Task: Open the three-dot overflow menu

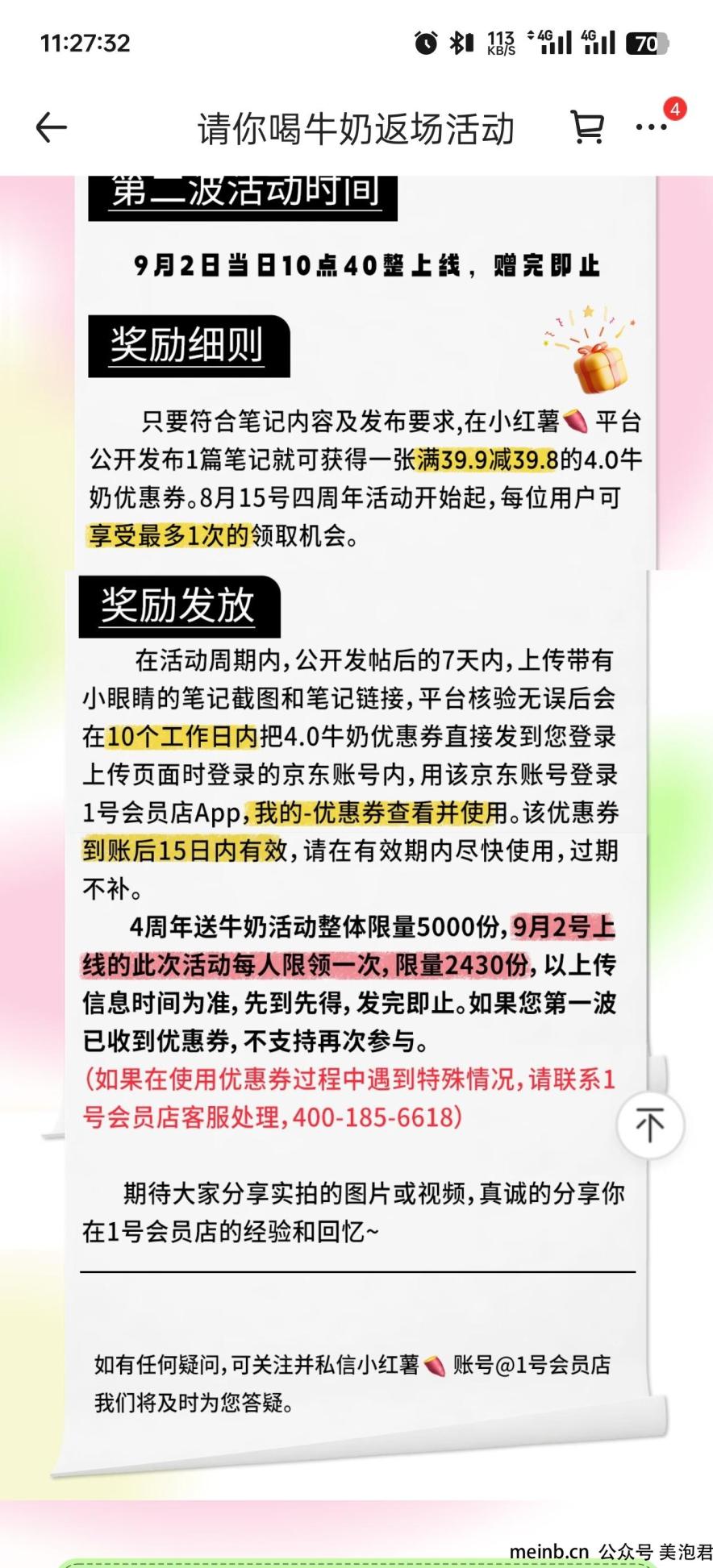Action: [x=651, y=127]
